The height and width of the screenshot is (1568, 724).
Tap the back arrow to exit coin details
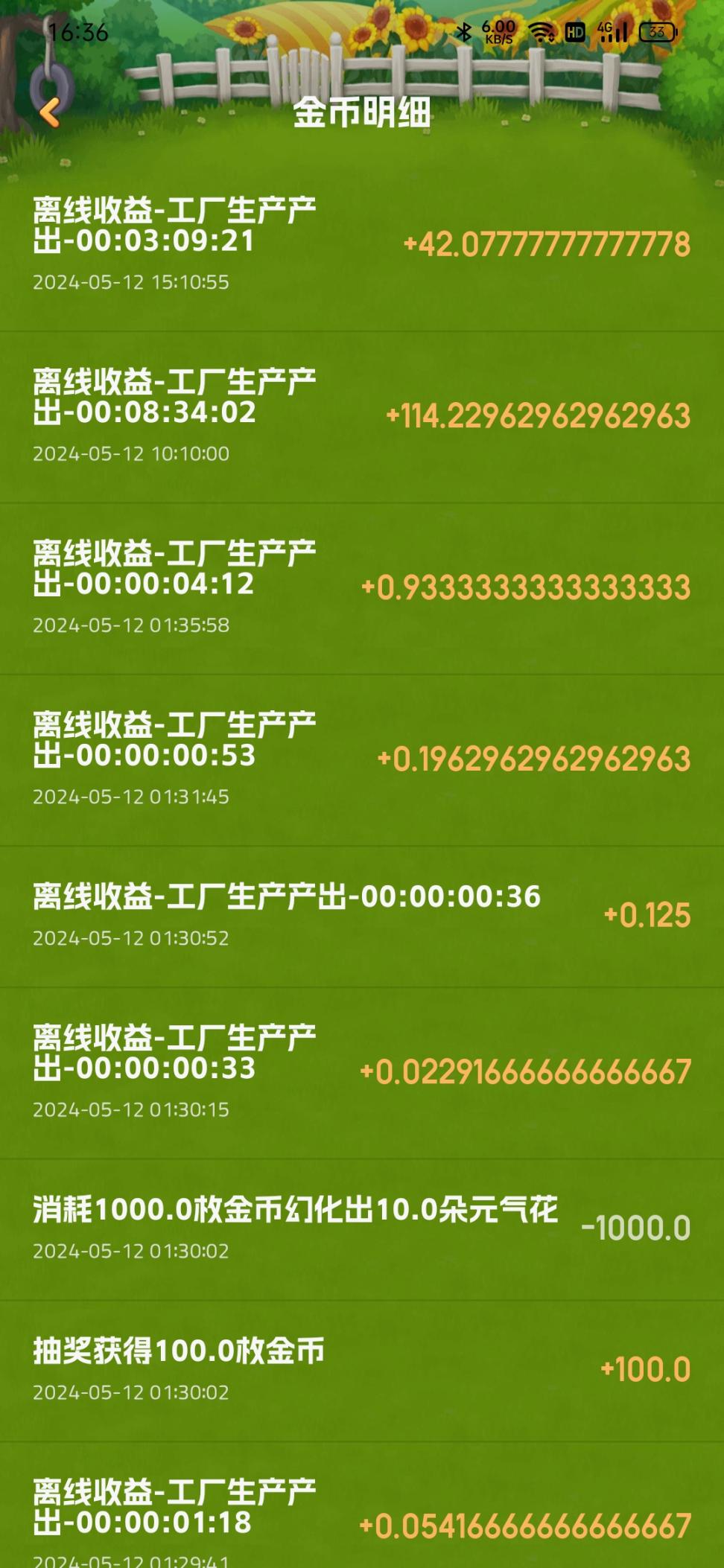click(x=49, y=110)
